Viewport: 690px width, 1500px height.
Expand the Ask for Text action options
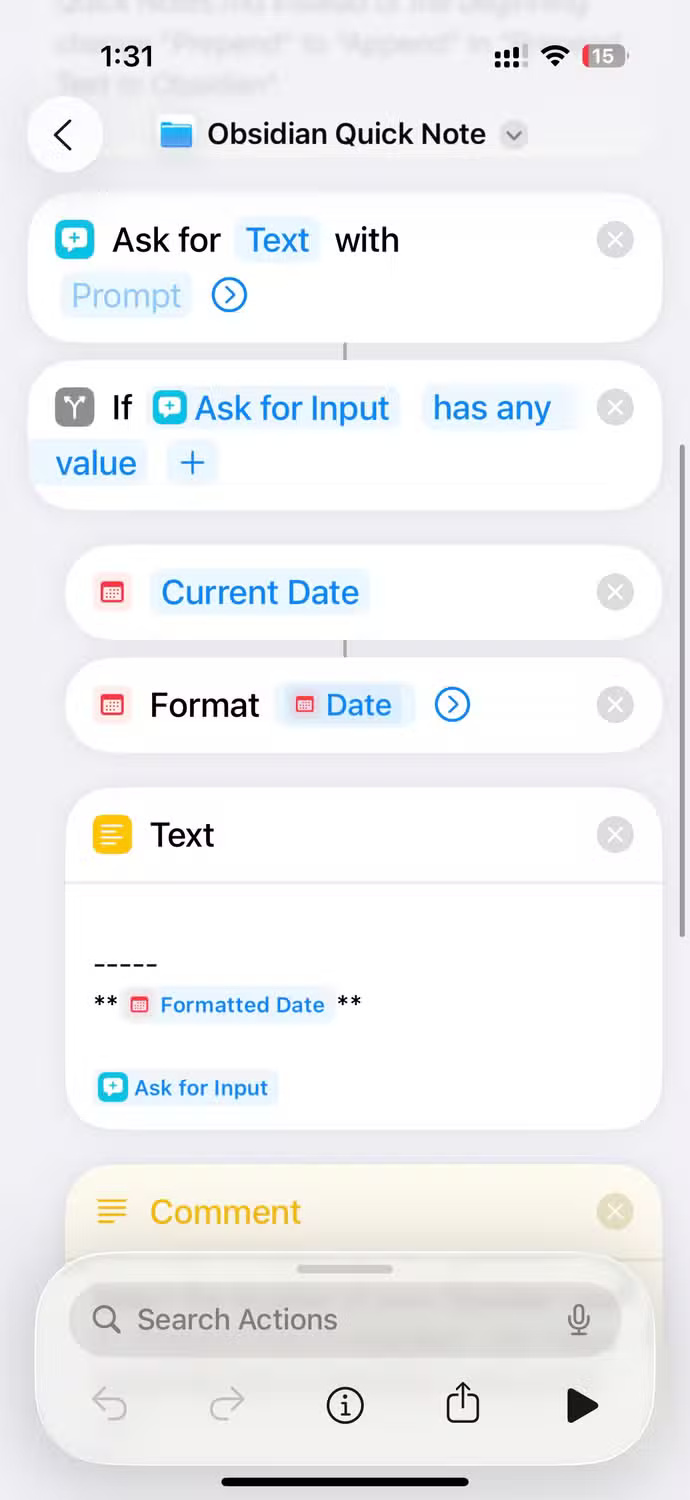229,296
